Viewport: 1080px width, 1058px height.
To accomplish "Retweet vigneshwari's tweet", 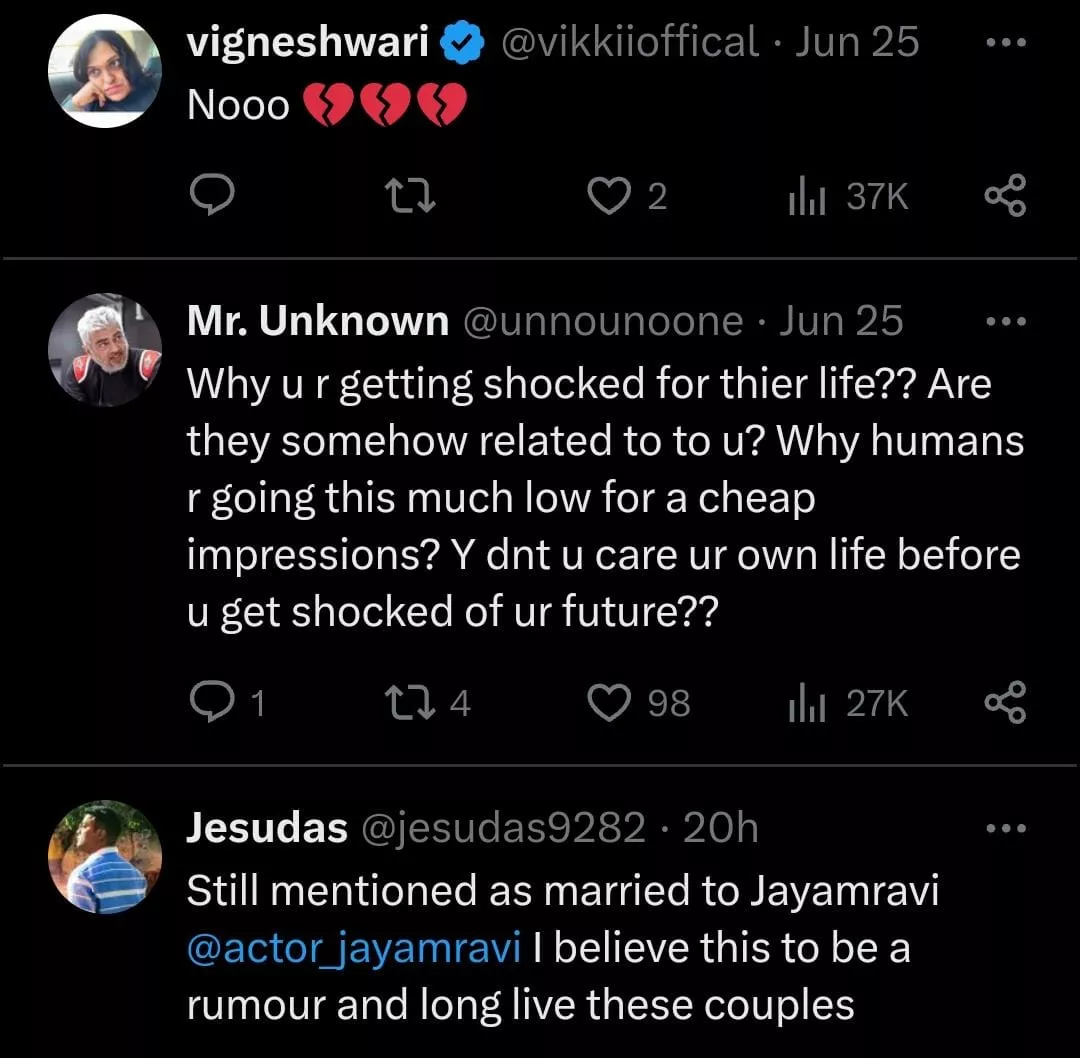I will (411, 196).
